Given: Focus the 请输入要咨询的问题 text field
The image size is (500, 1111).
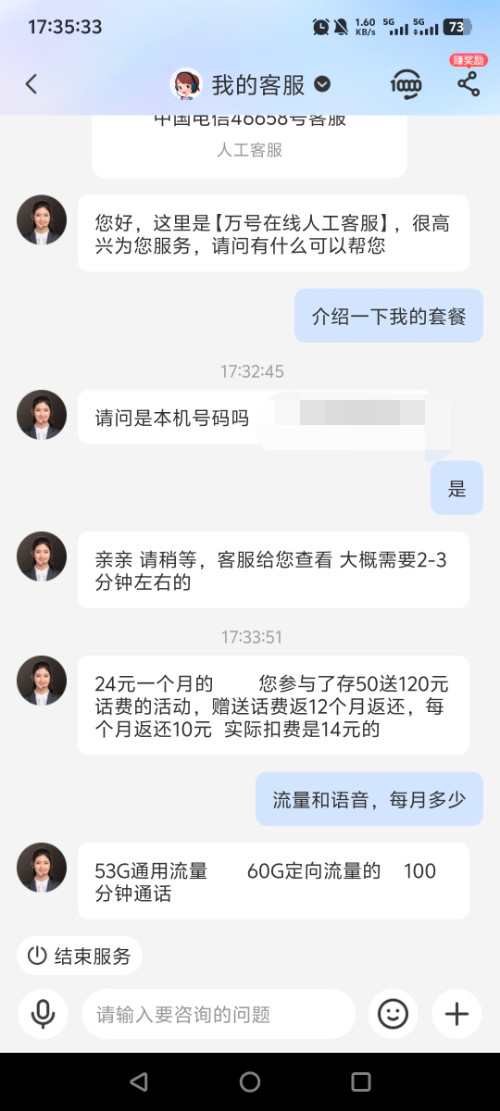Looking at the screenshot, I should click(218, 1014).
